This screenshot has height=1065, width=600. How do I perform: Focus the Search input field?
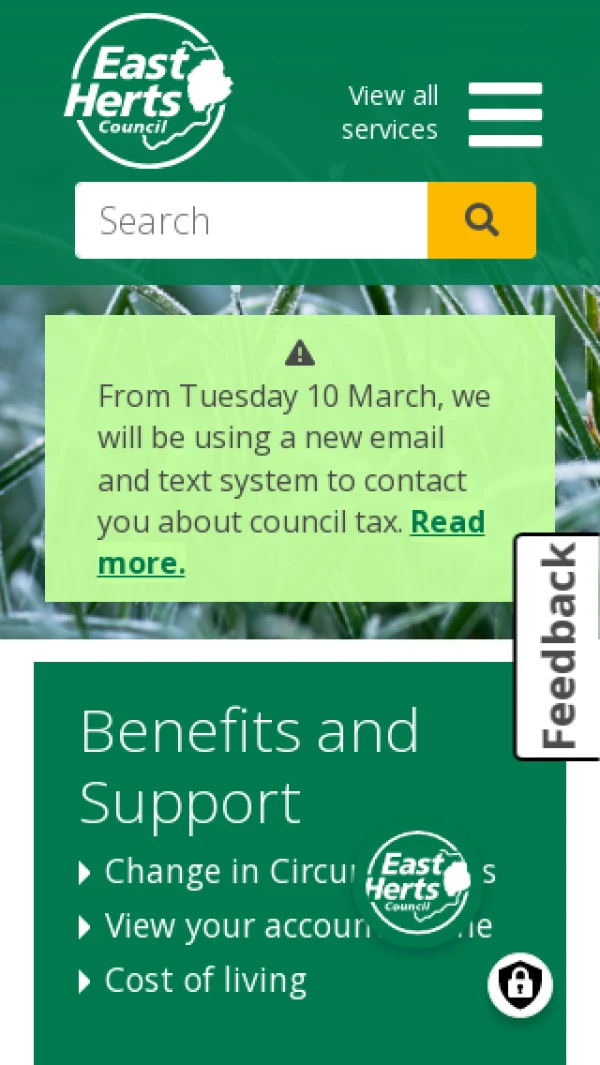point(252,221)
